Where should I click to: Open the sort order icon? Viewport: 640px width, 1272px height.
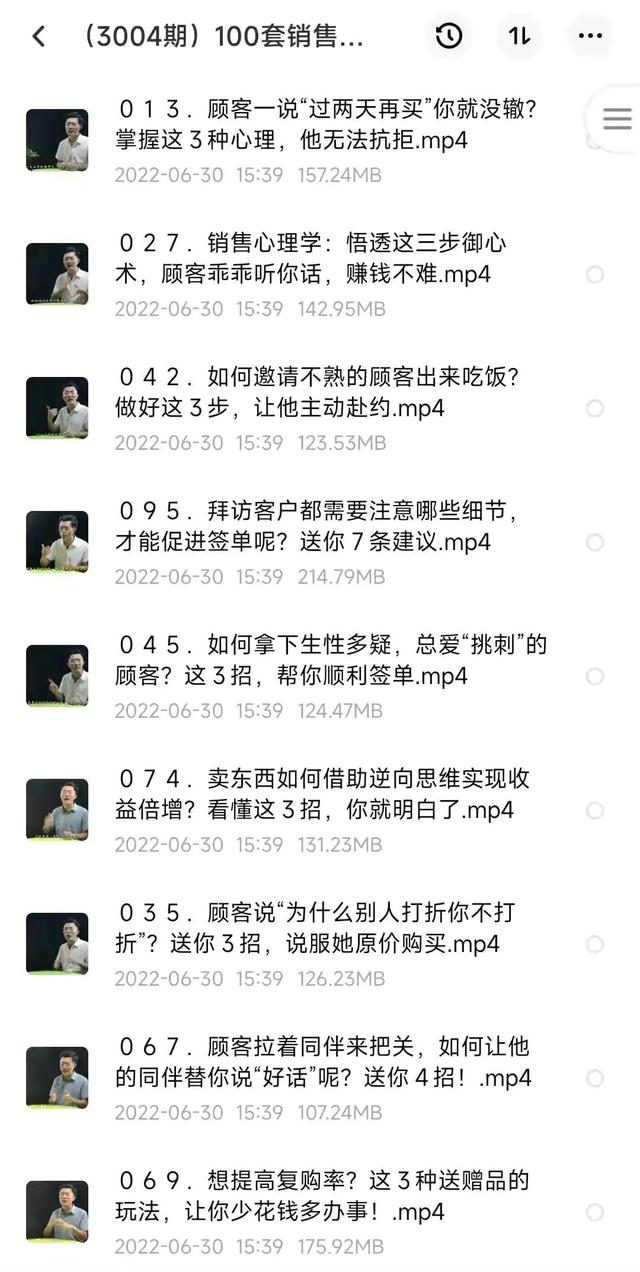pyautogui.click(x=519, y=37)
